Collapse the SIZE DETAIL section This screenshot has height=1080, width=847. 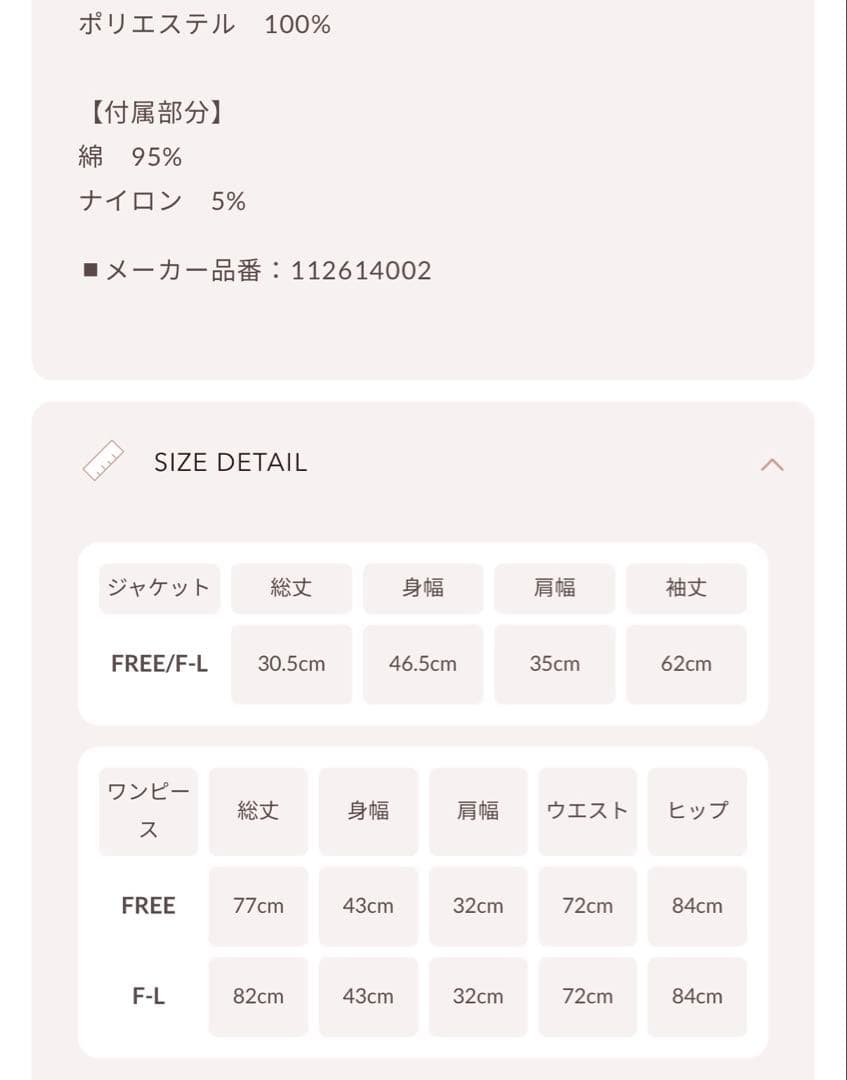pos(771,464)
